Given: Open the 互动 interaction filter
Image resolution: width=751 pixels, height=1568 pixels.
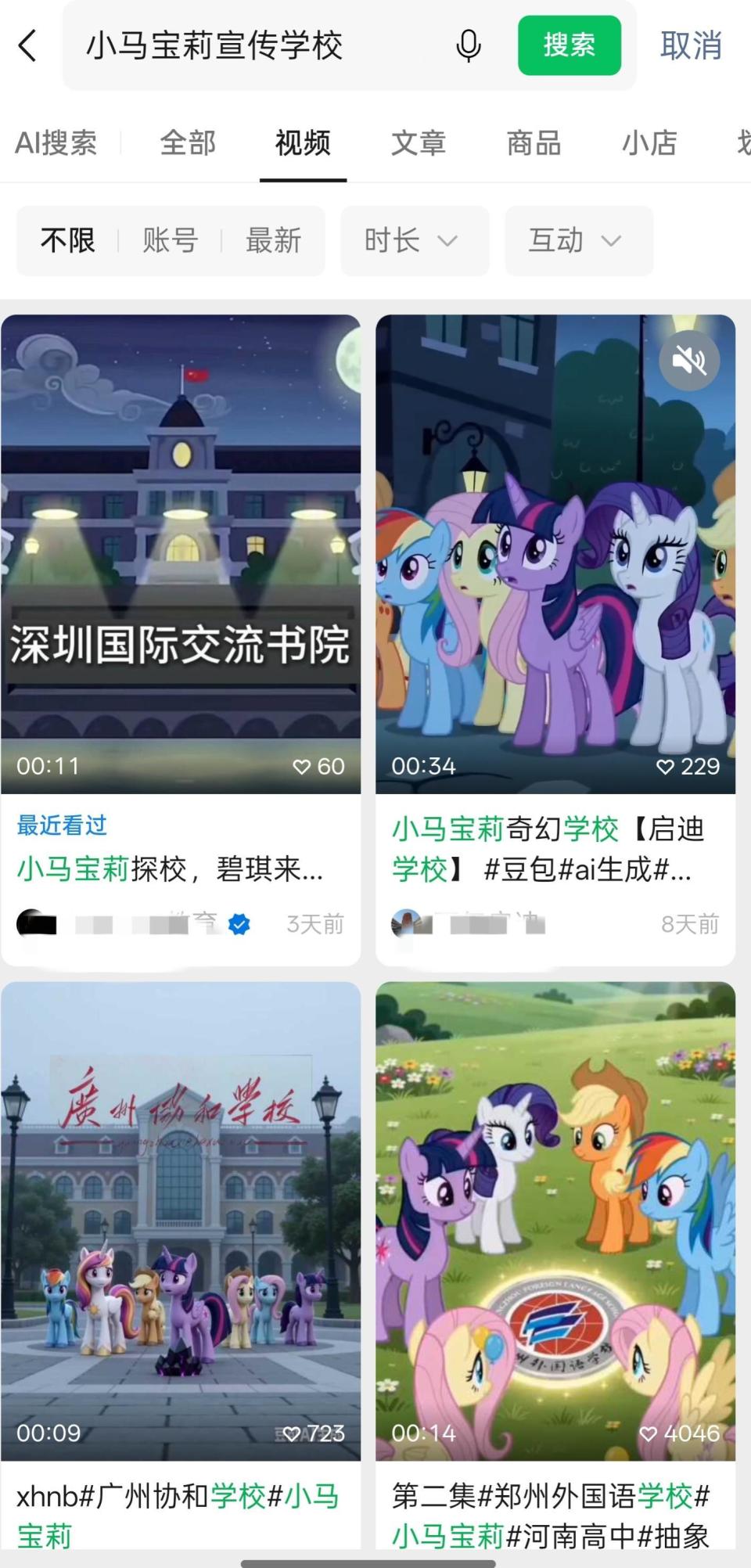Looking at the screenshot, I should coord(577,241).
